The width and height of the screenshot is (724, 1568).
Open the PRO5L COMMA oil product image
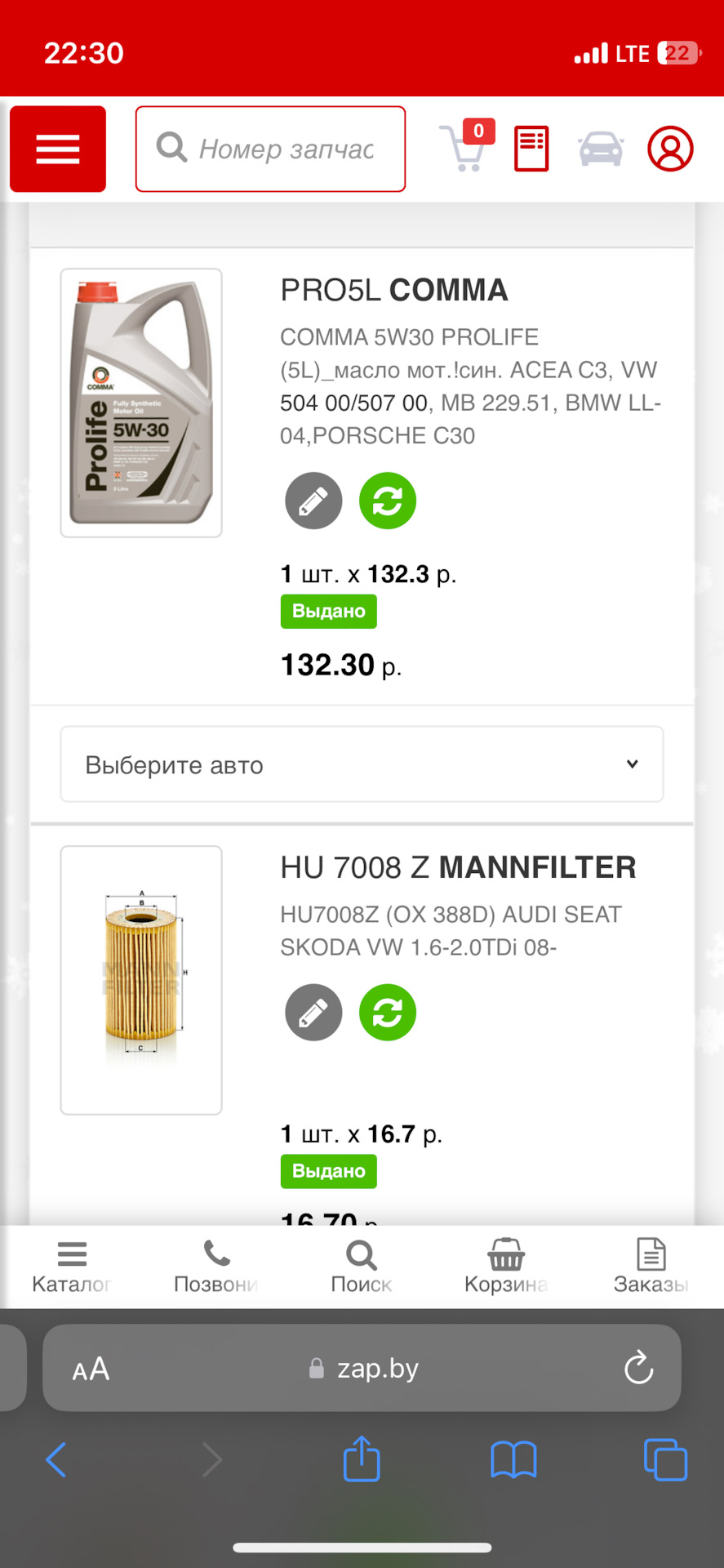[x=141, y=403]
